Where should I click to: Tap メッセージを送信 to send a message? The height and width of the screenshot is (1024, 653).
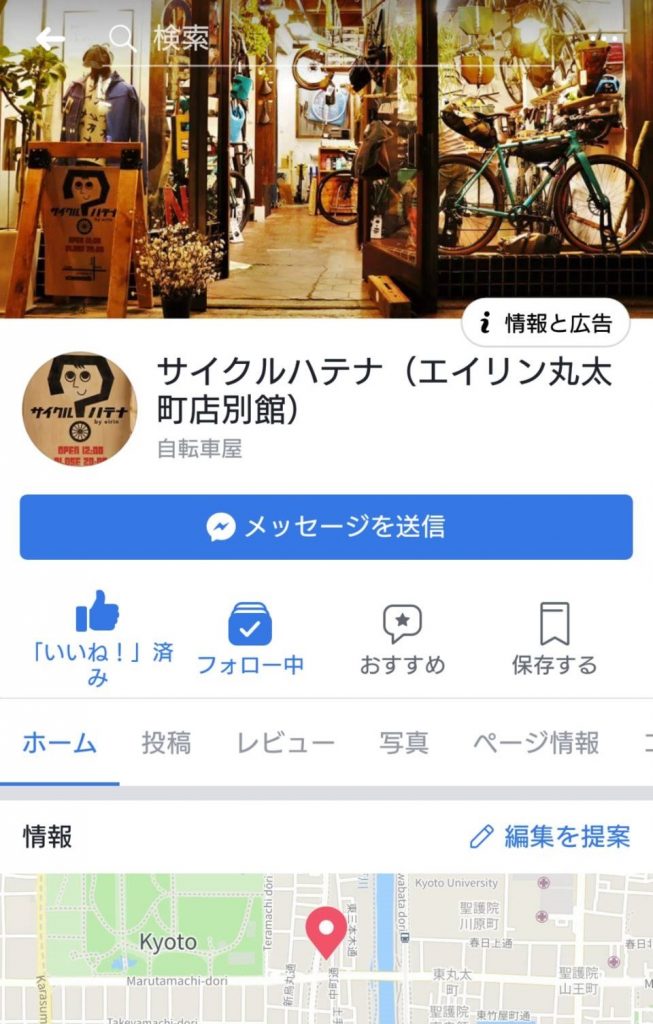point(326,527)
